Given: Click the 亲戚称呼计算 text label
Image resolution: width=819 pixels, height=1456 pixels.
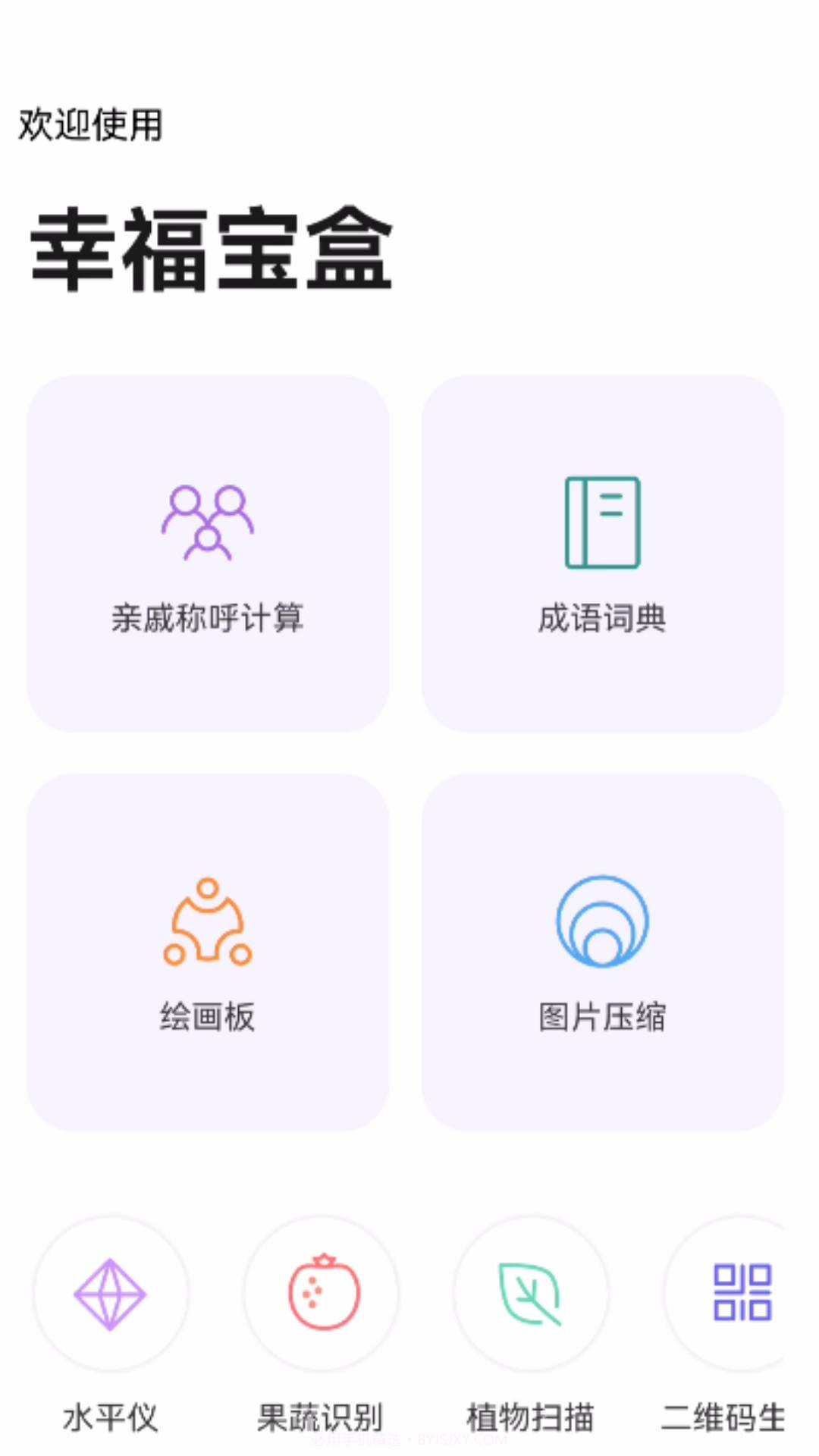Looking at the screenshot, I should point(207,618).
